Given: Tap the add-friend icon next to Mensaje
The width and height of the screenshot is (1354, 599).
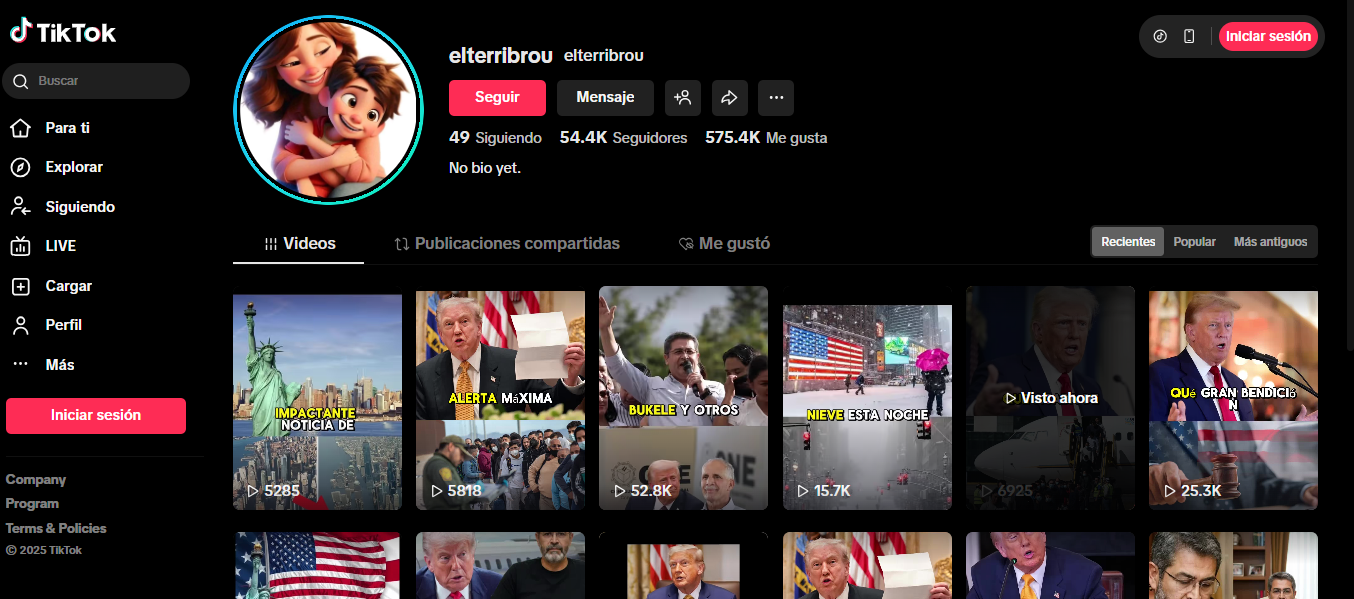Looking at the screenshot, I should tap(683, 98).
